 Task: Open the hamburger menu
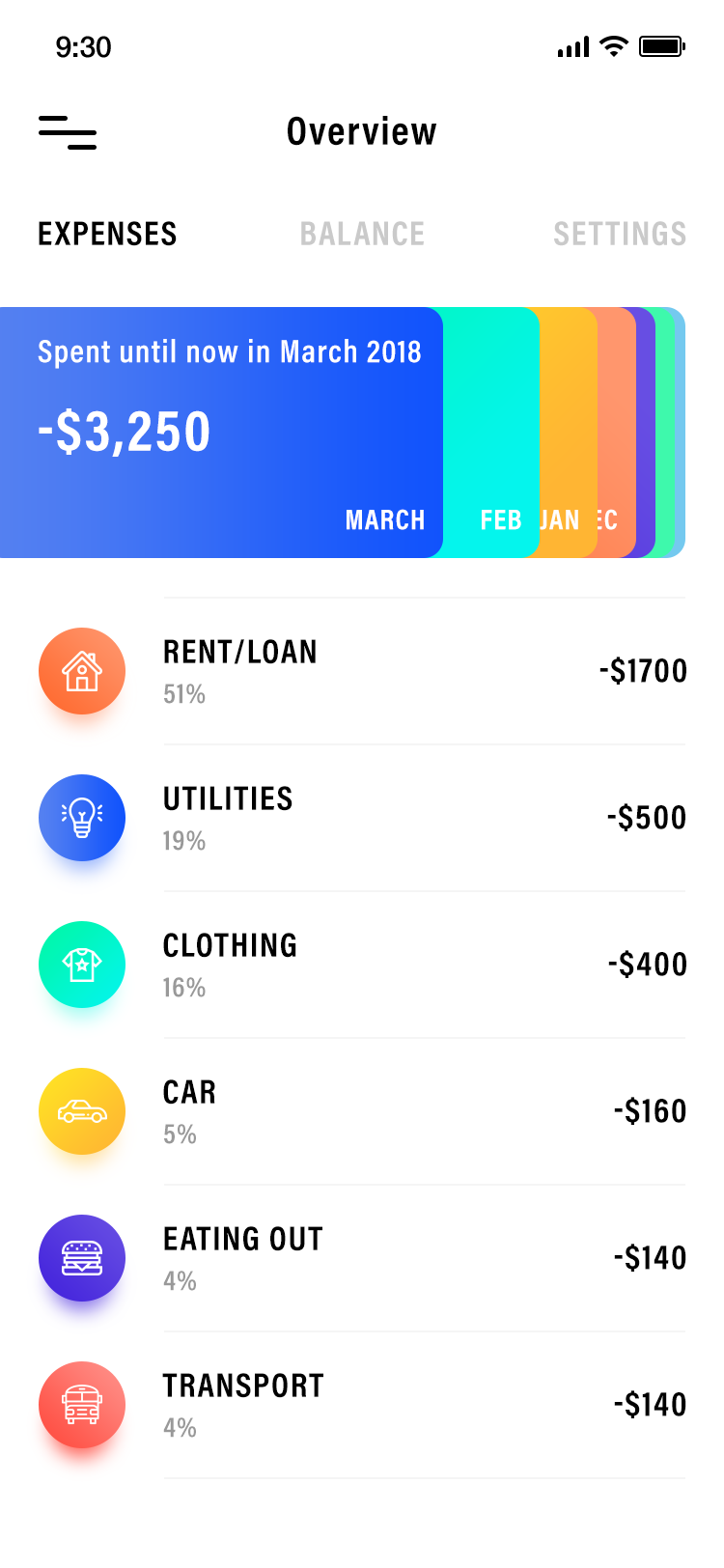pos(68,132)
